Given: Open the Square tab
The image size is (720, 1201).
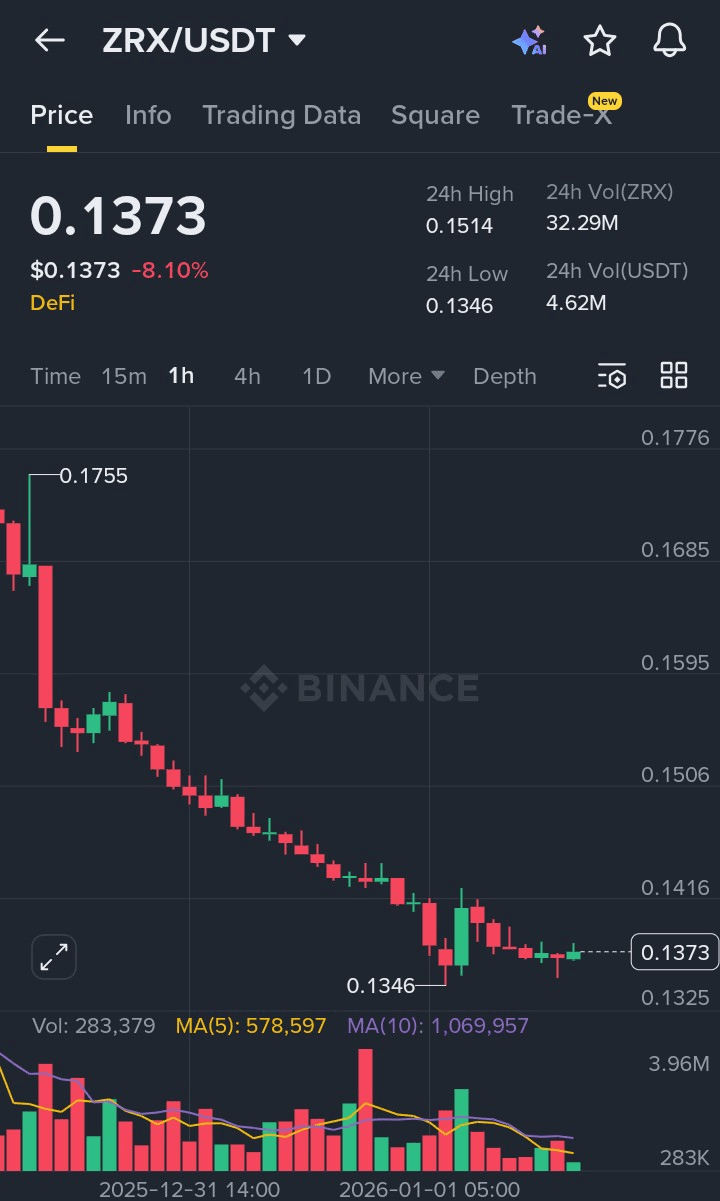Looking at the screenshot, I should 435,115.
